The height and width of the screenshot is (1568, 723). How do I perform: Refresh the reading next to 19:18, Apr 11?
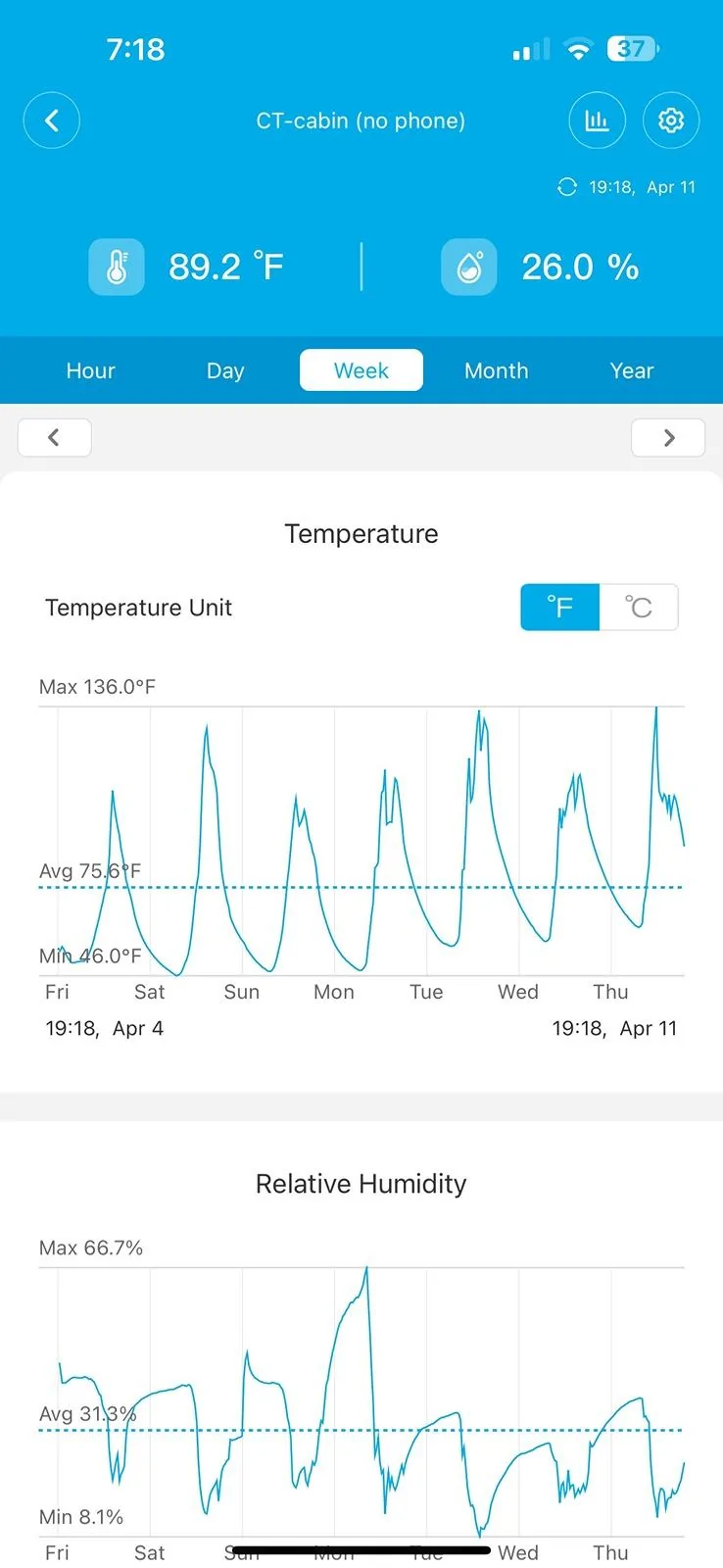567,187
